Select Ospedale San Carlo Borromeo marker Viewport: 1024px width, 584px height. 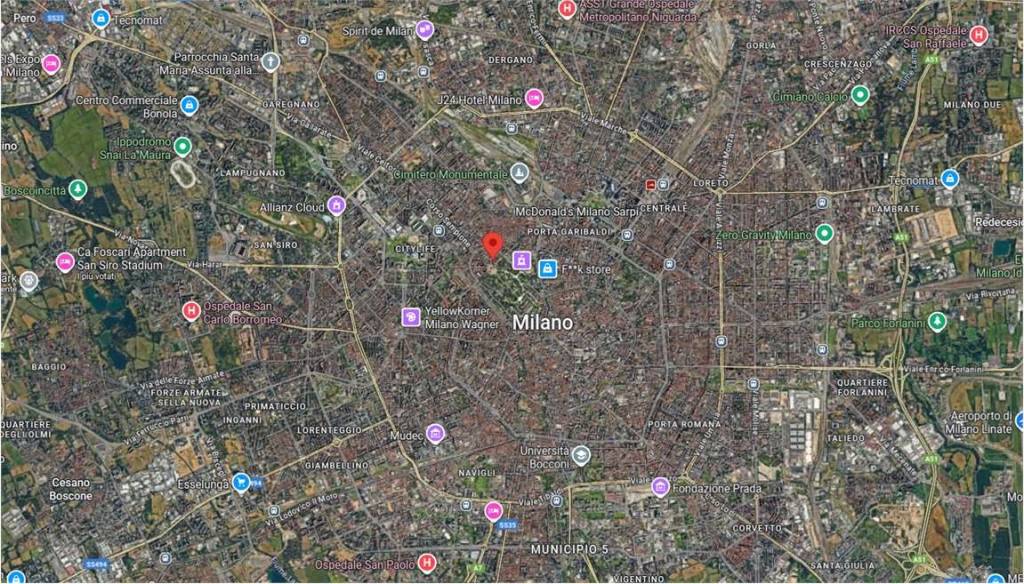pyautogui.click(x=191, y=311)
